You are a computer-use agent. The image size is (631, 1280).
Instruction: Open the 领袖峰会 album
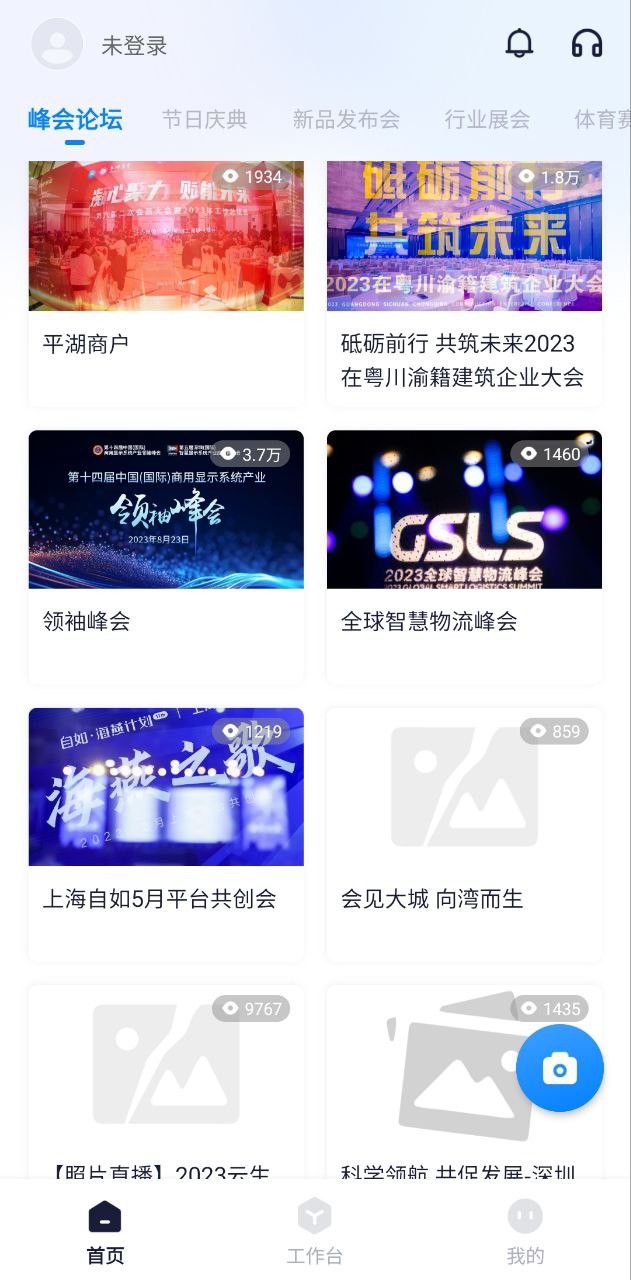(x=166, y=555)
